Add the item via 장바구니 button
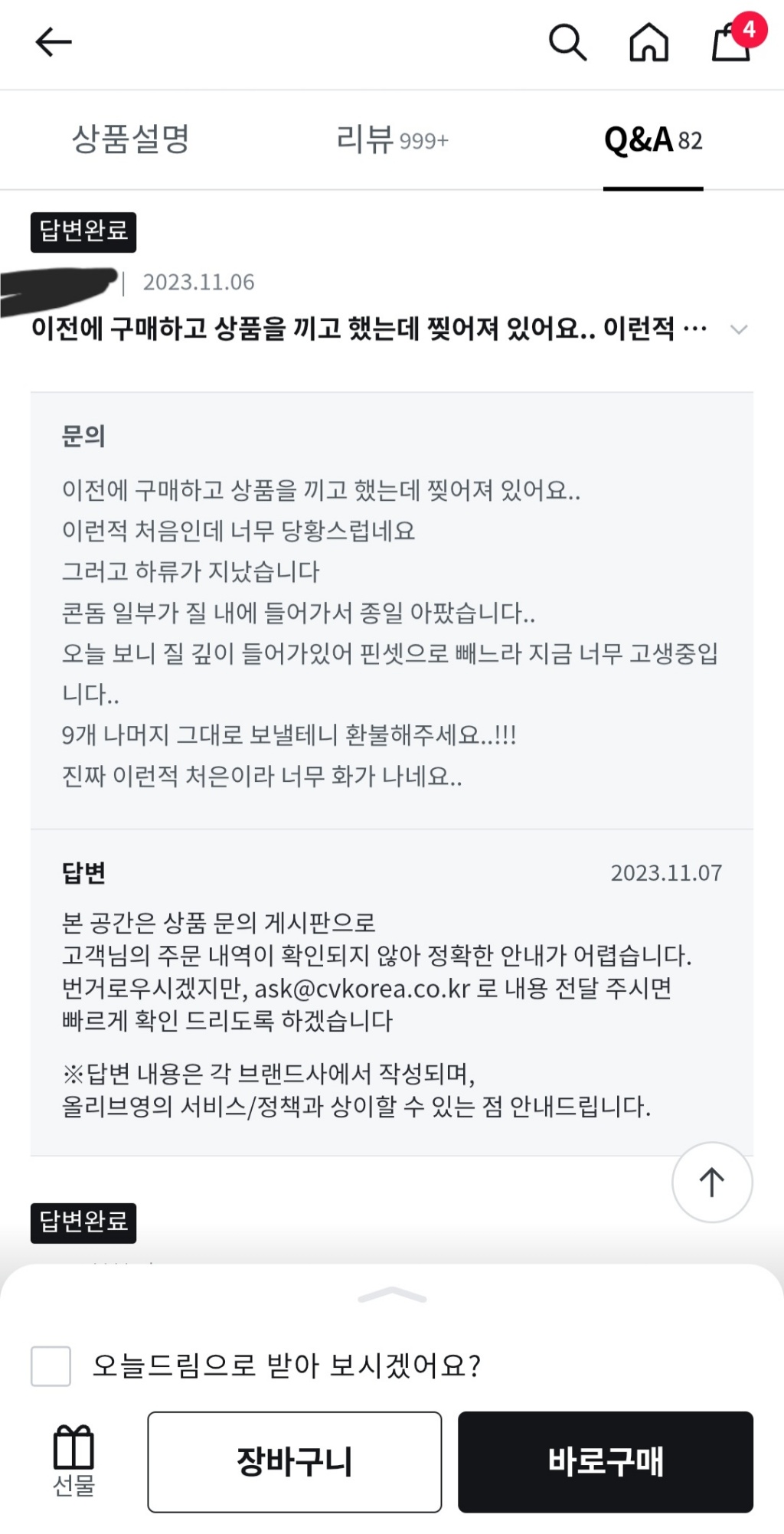The width and height of the screenshot is (784, 1534). point(295,1461)
